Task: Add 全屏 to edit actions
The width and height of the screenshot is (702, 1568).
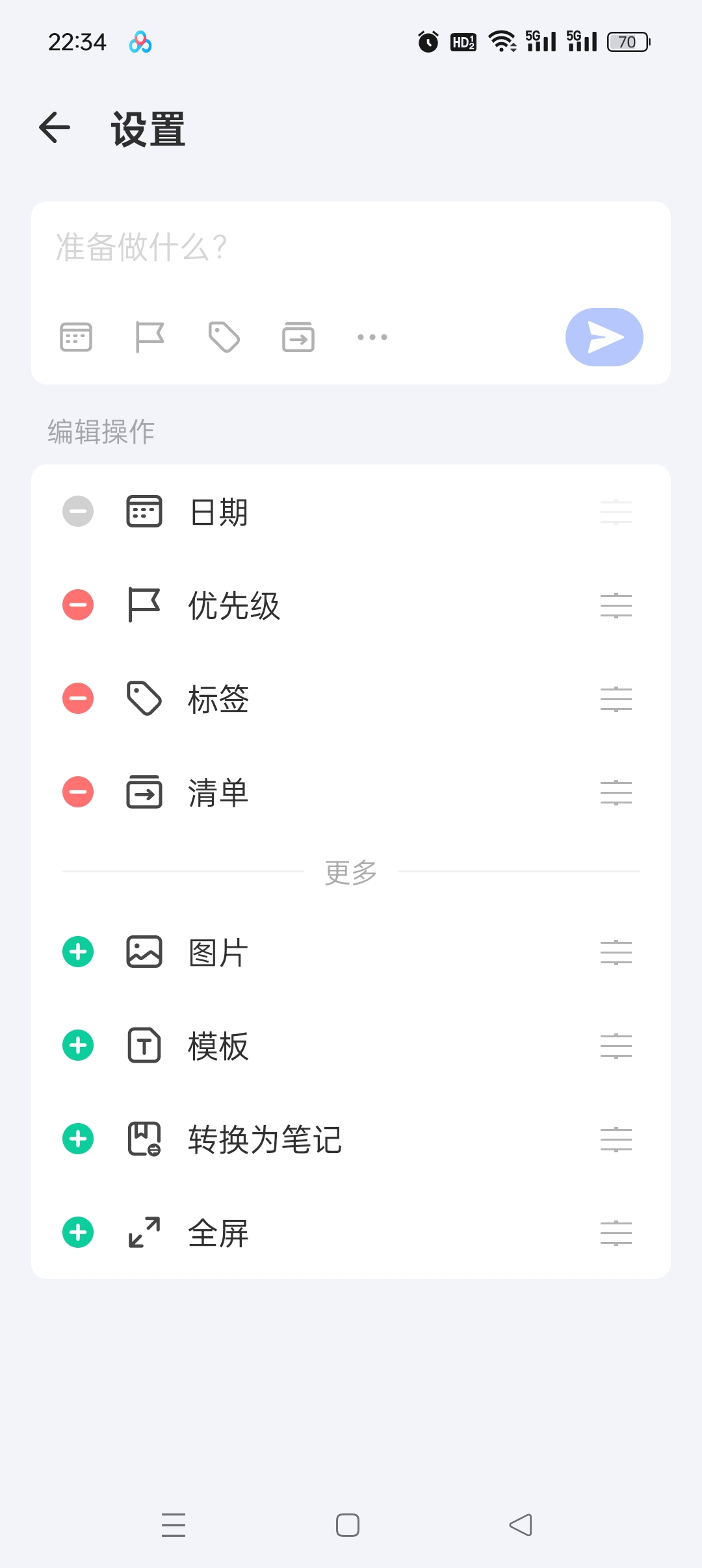Action: (77, 1232)
